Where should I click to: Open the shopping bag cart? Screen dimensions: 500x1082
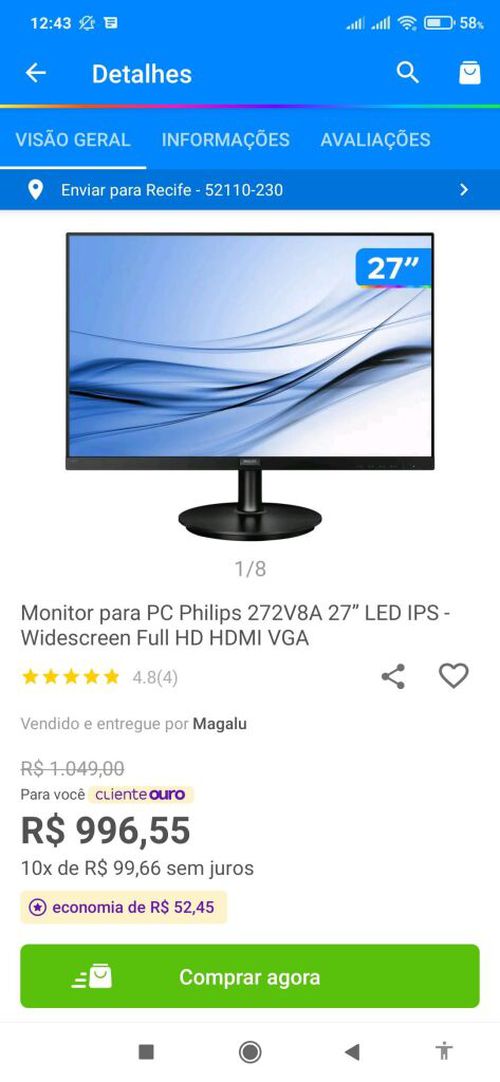pyautogui.click(x=470, y=72)
